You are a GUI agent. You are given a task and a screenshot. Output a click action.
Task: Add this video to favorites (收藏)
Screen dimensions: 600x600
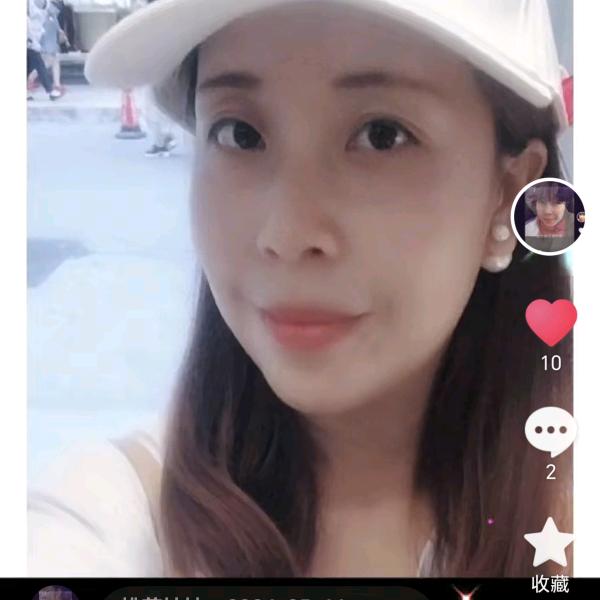pos(550,543)
